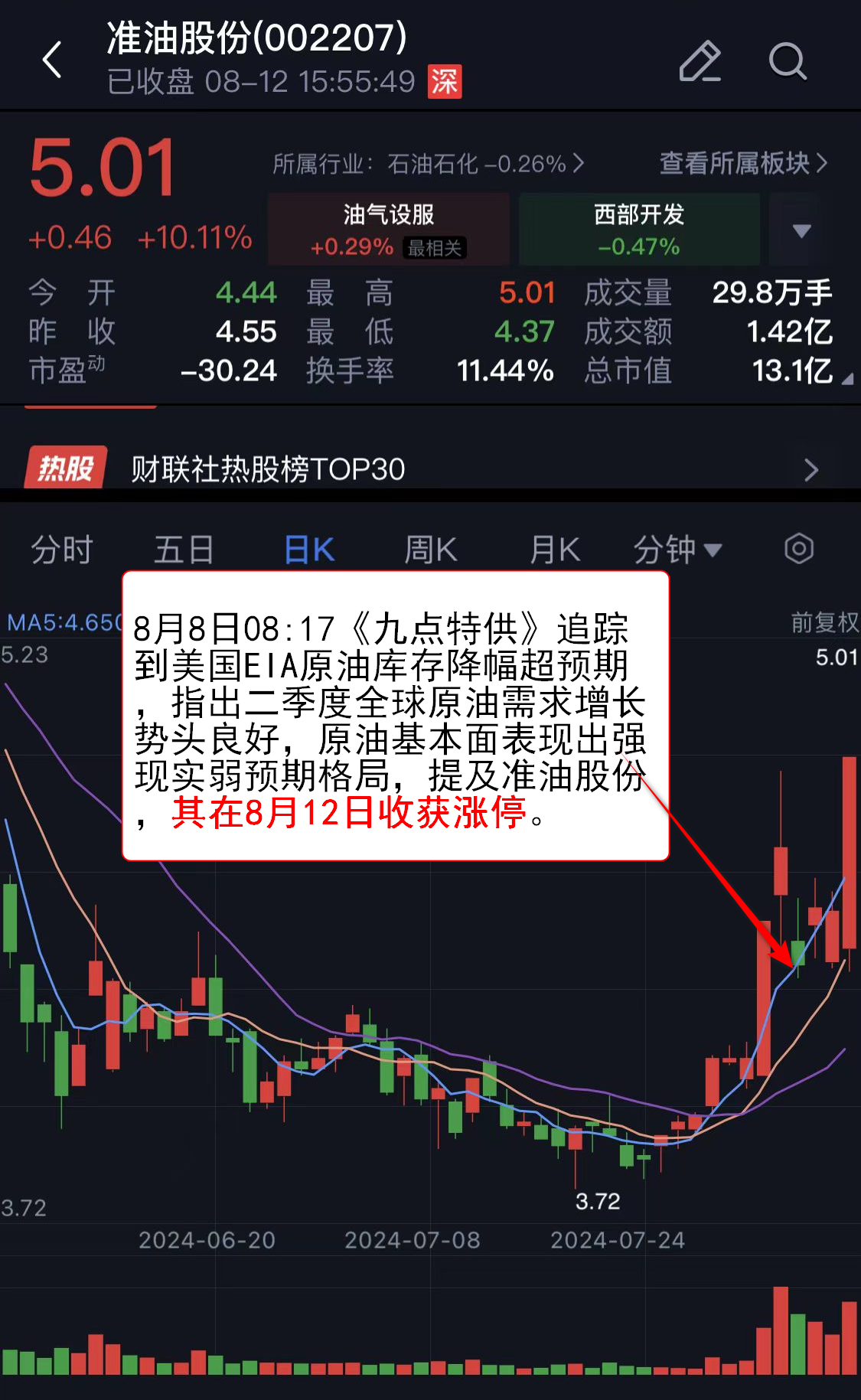Select the 西部开发 sector chip
The image size is (861, 1400).
pos(639,229)
